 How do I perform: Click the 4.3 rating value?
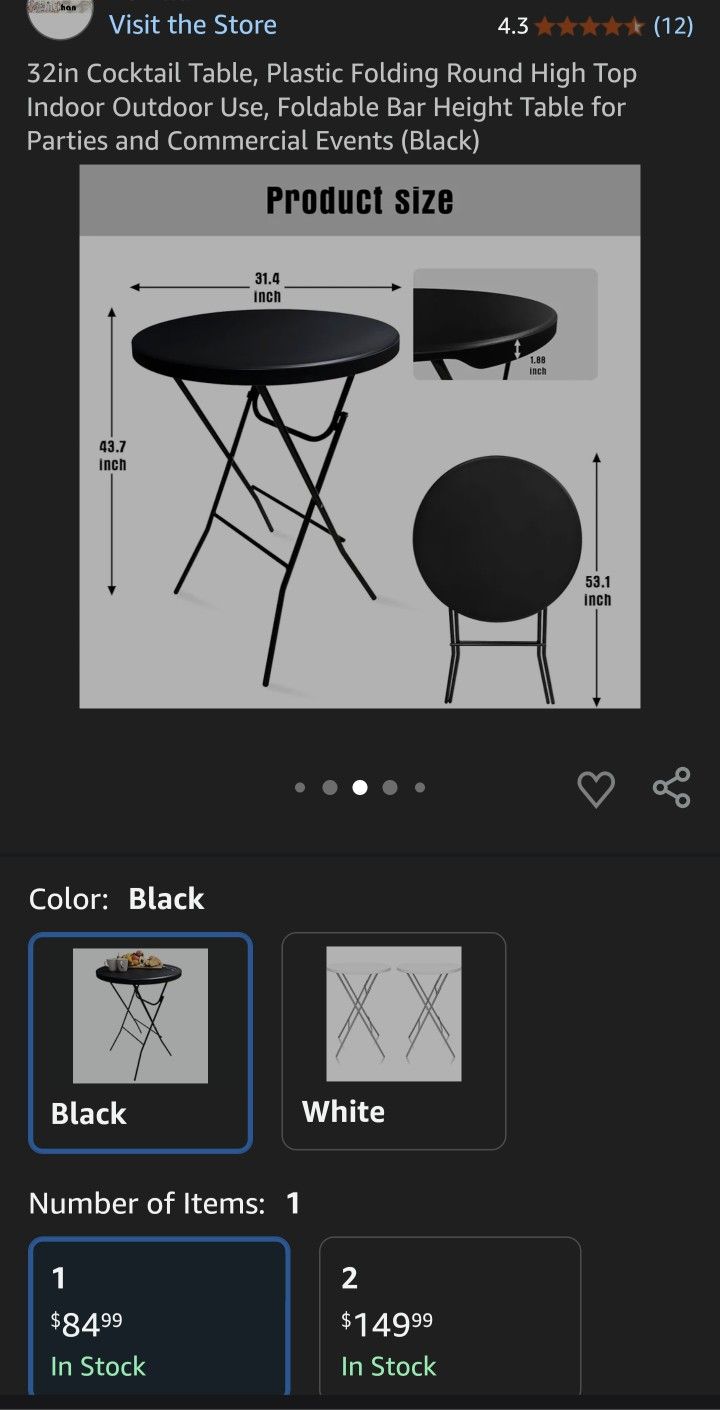pos(513,27)
